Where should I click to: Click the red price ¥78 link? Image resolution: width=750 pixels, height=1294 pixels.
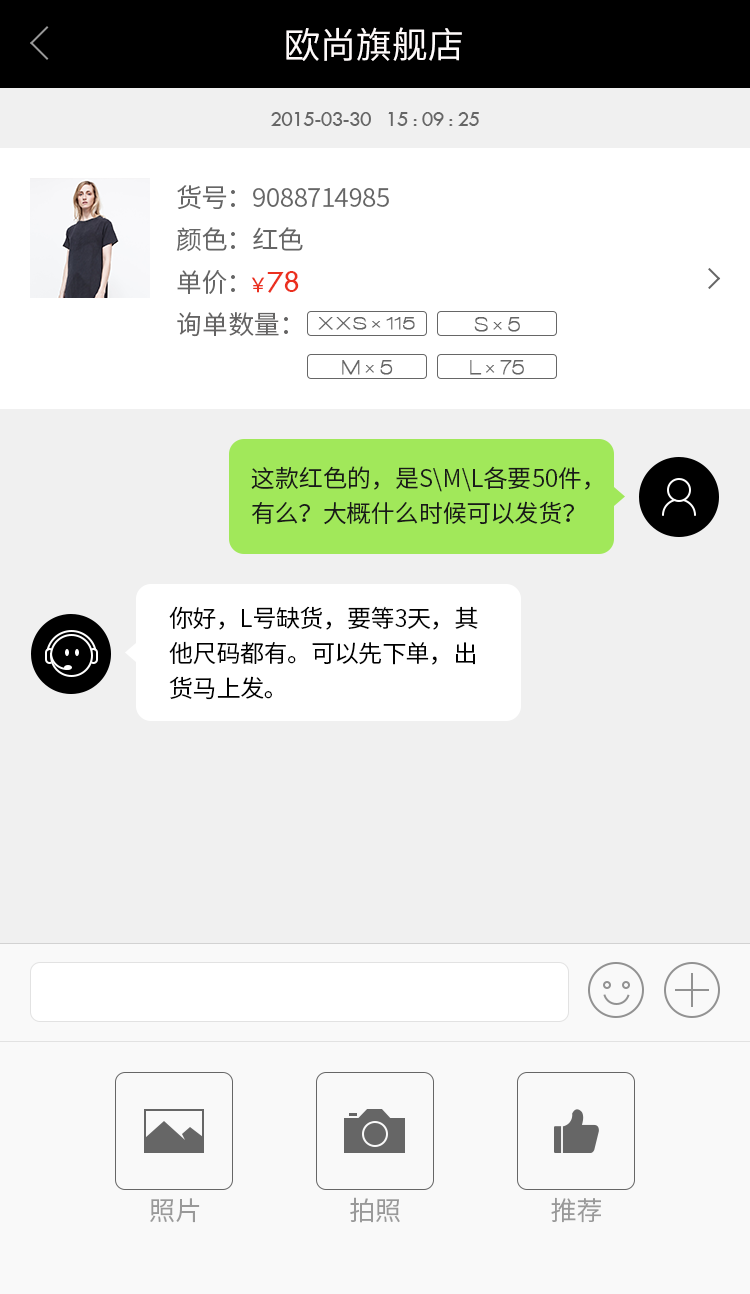pos(275,282)
